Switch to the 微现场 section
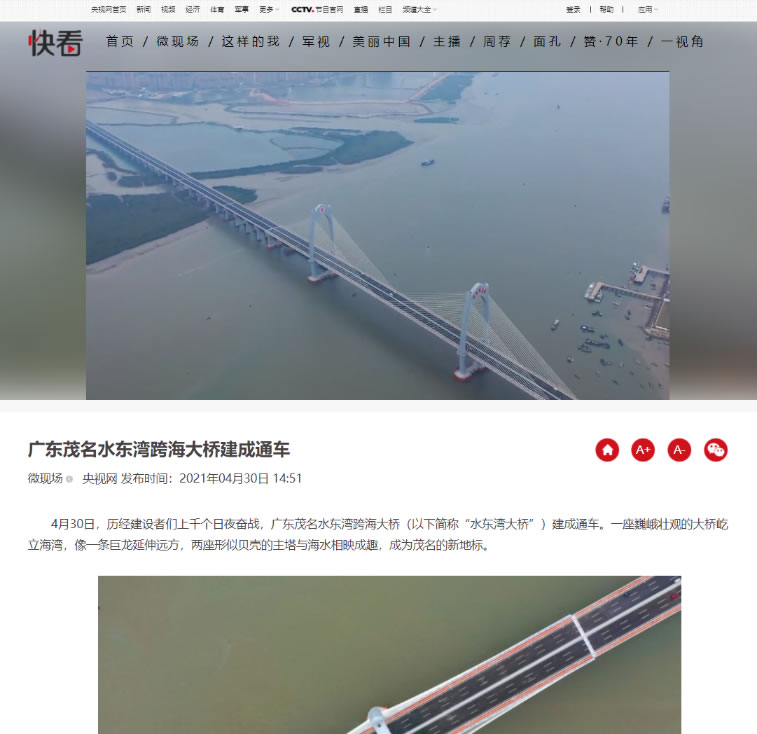Screen dimensions: 757x734 (x=179, y=42)
